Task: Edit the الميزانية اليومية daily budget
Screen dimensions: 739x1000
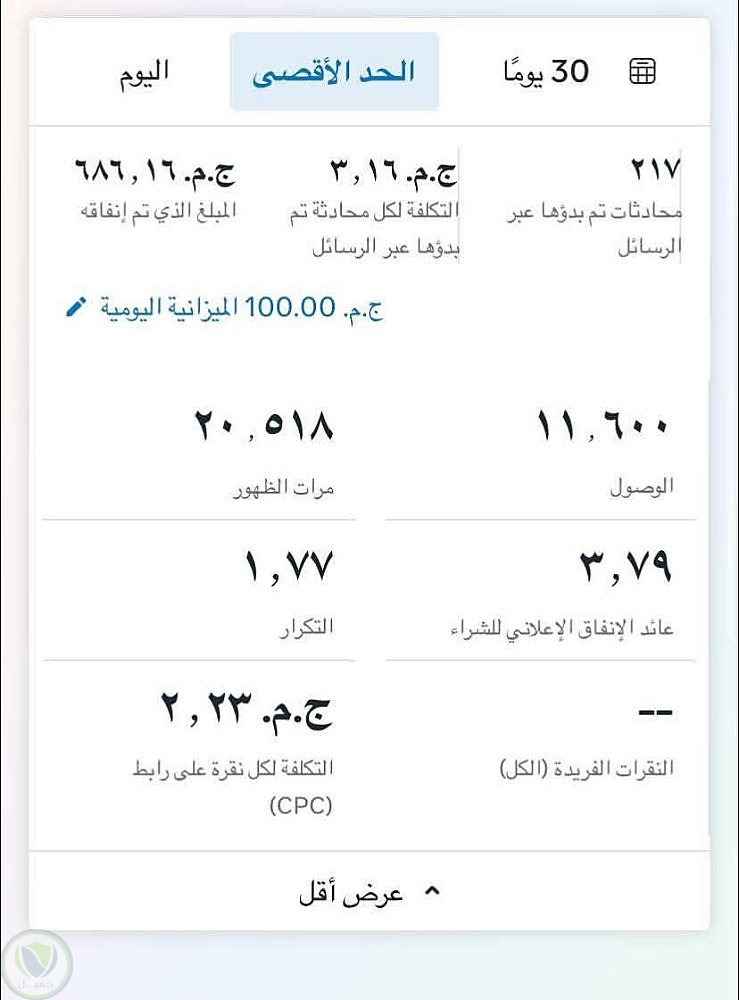Action: tap(76, 308)
